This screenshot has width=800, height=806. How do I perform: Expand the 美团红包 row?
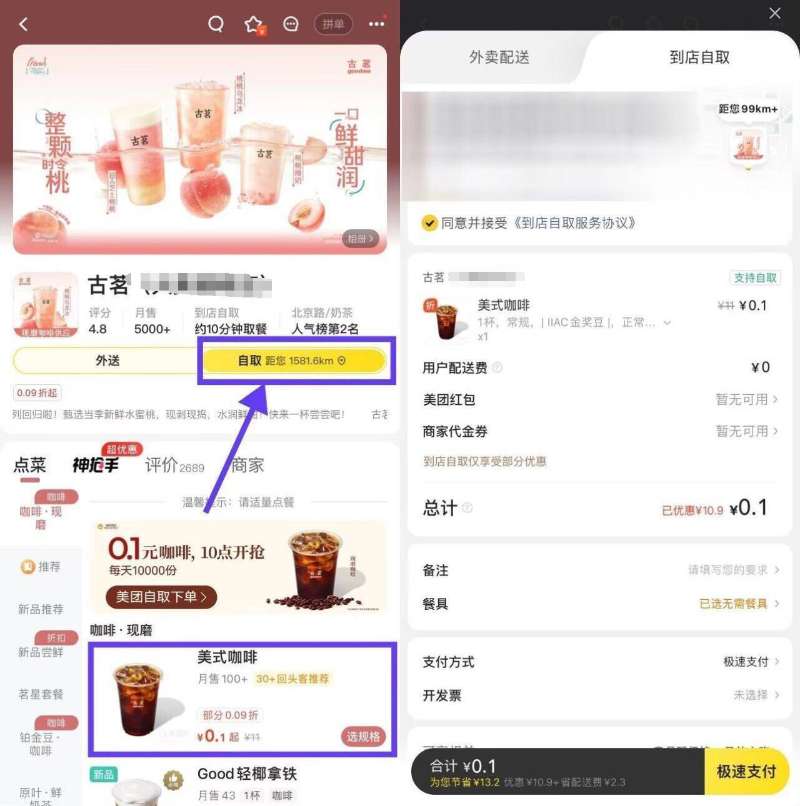point(600,398)
